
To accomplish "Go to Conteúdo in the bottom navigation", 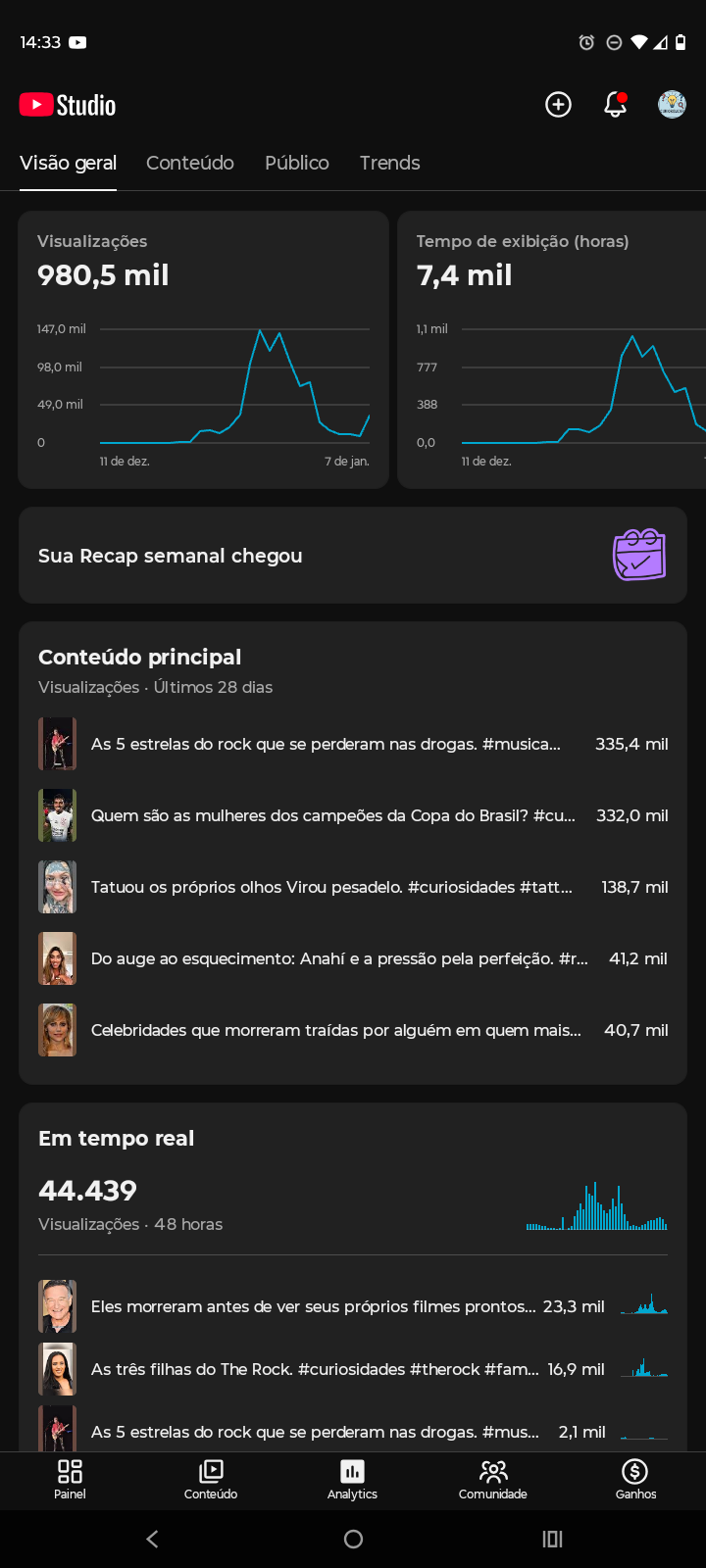I will coord(211,1479).
